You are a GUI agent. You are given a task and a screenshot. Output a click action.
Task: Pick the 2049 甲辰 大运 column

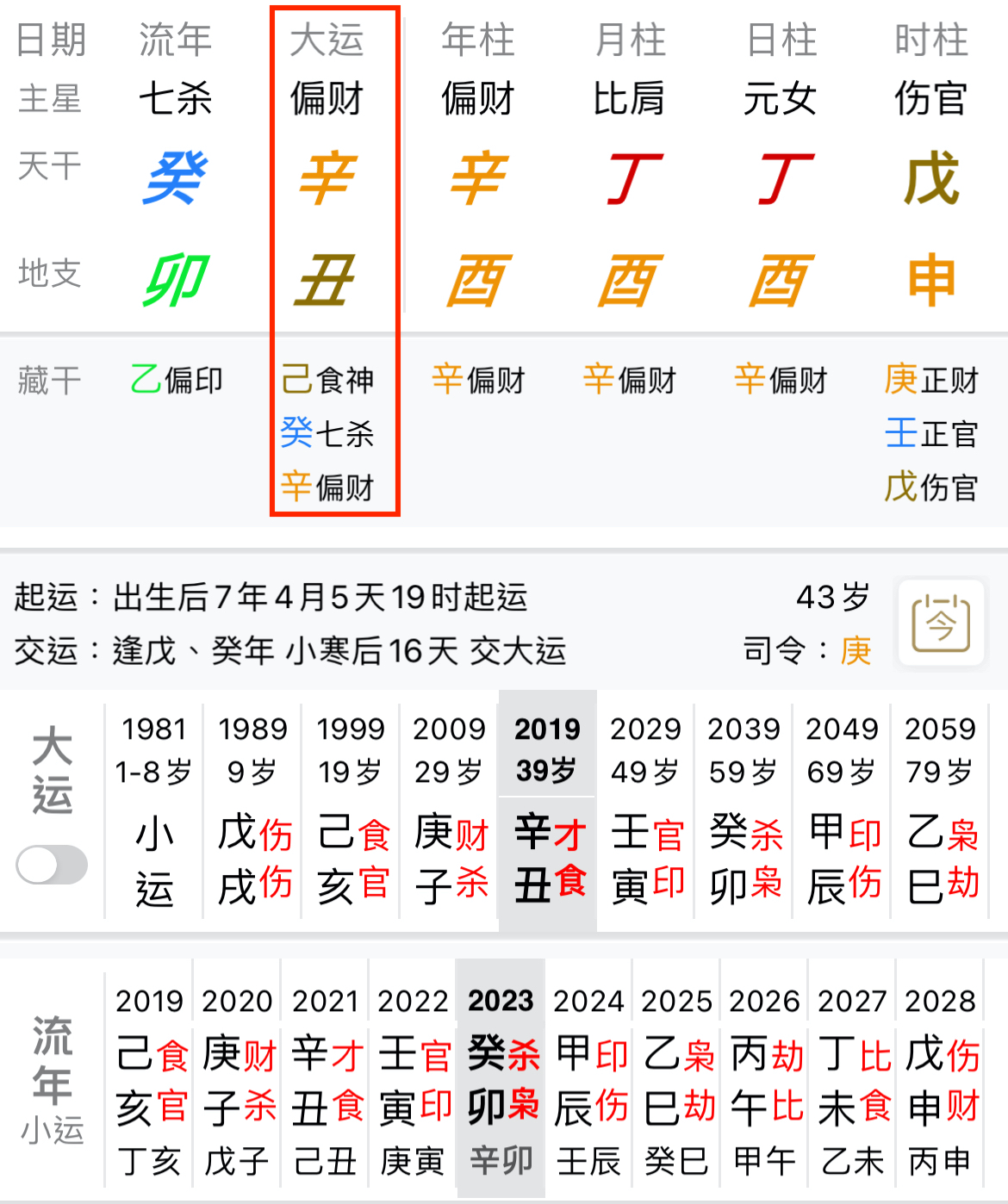coord(843,810)
